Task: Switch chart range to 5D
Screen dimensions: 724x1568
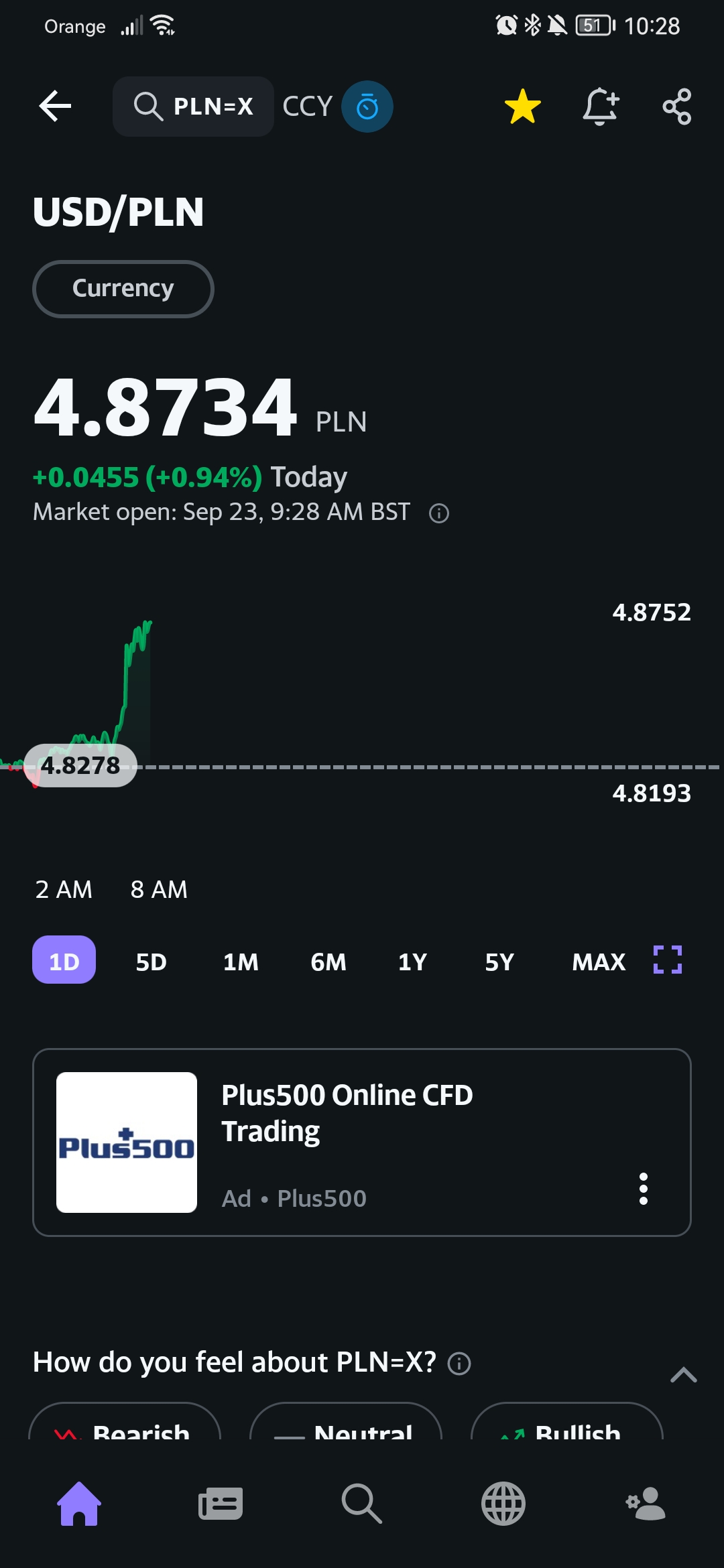Action: click(151, 962)
